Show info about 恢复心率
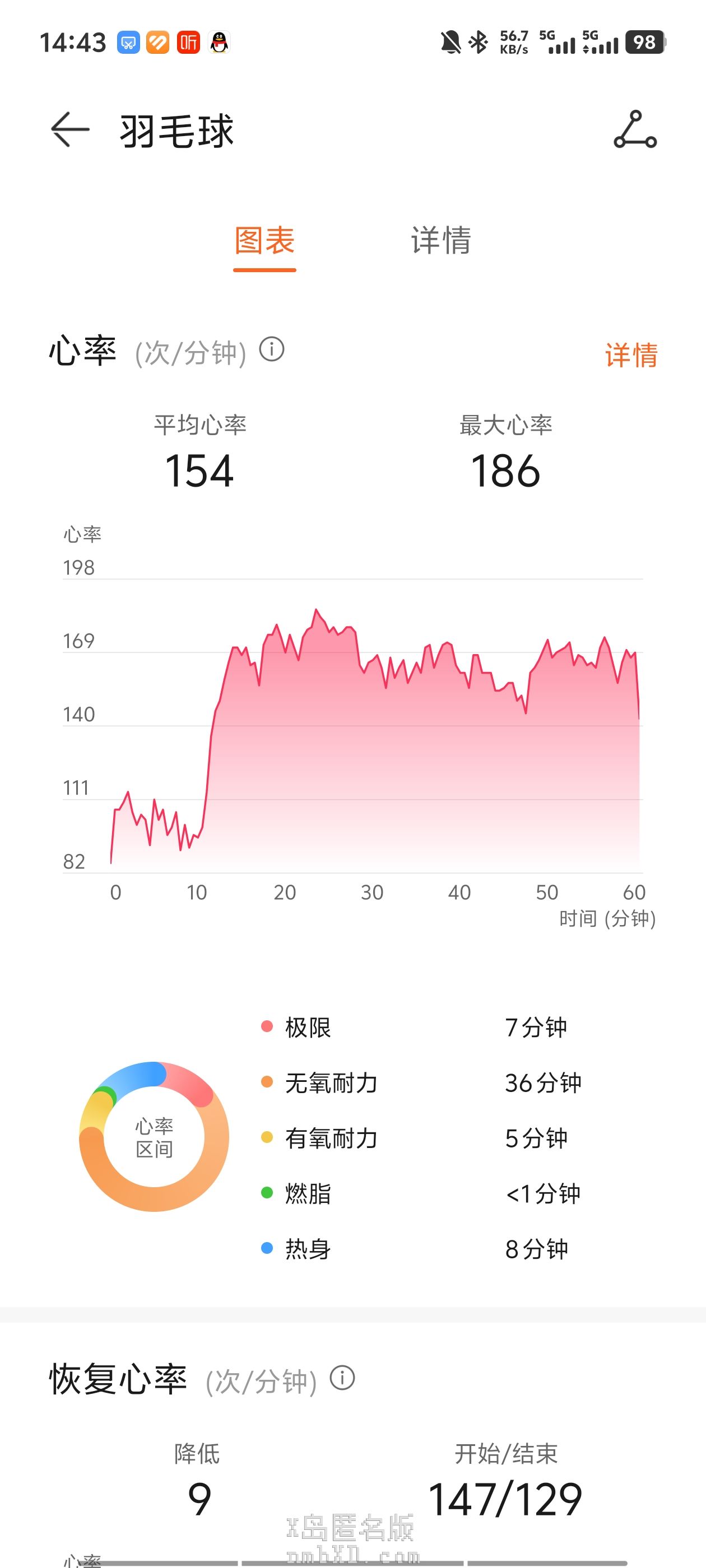 (342, 1378)
